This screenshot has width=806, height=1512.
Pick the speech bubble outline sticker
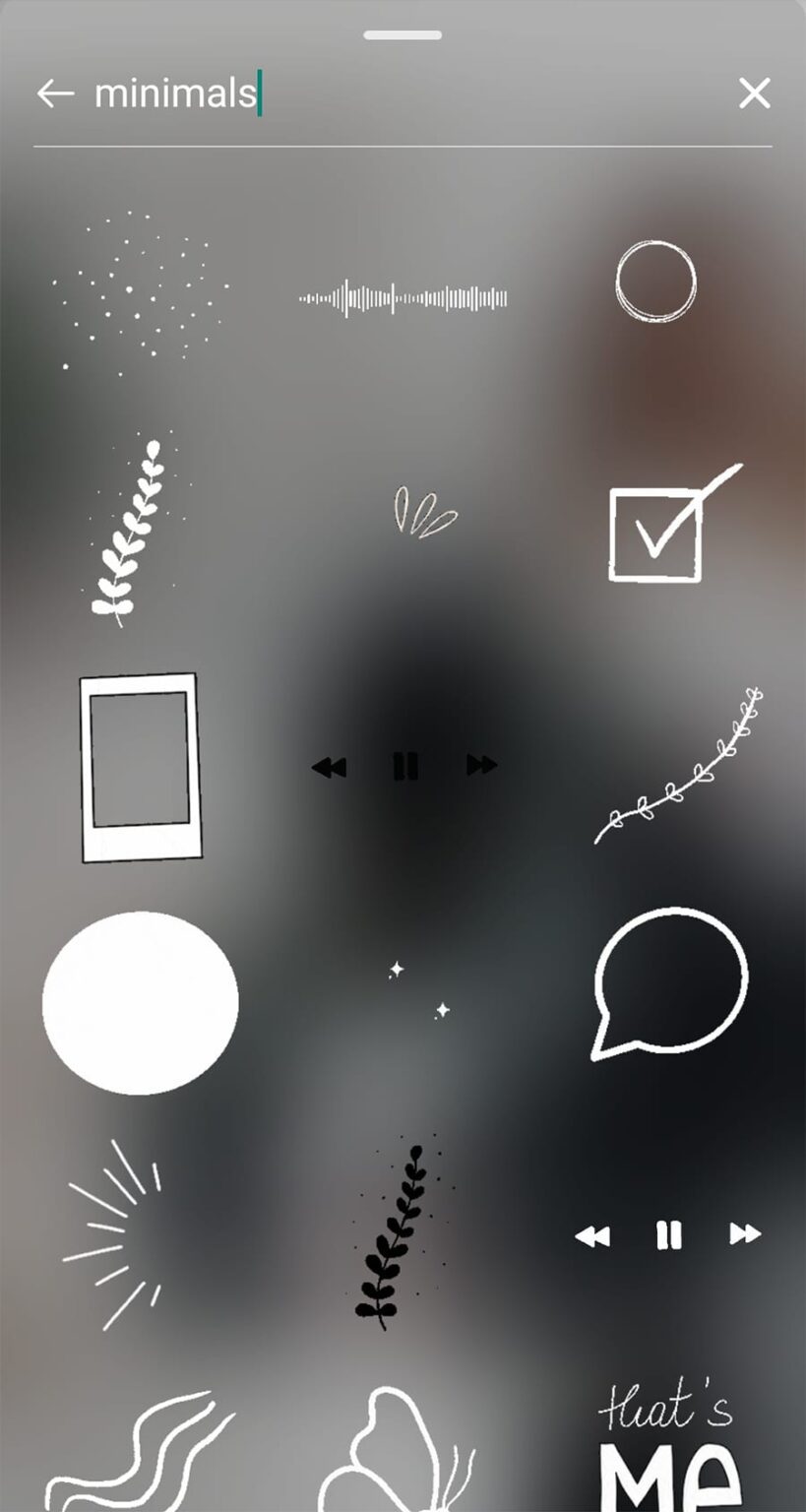pyautogui.click(x=671, y=983)
